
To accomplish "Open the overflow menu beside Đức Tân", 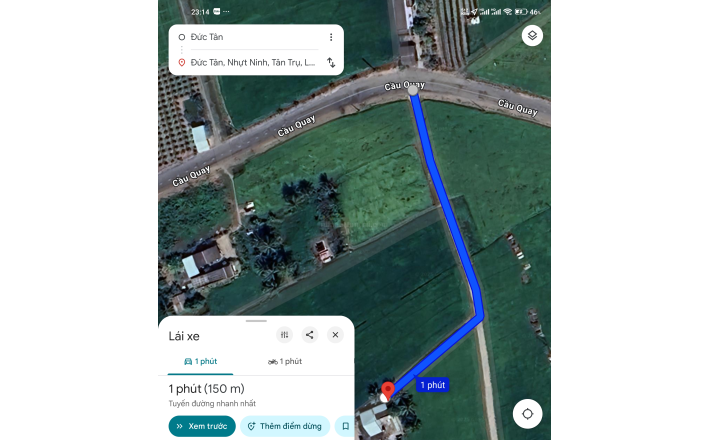I will coord(331,37).
